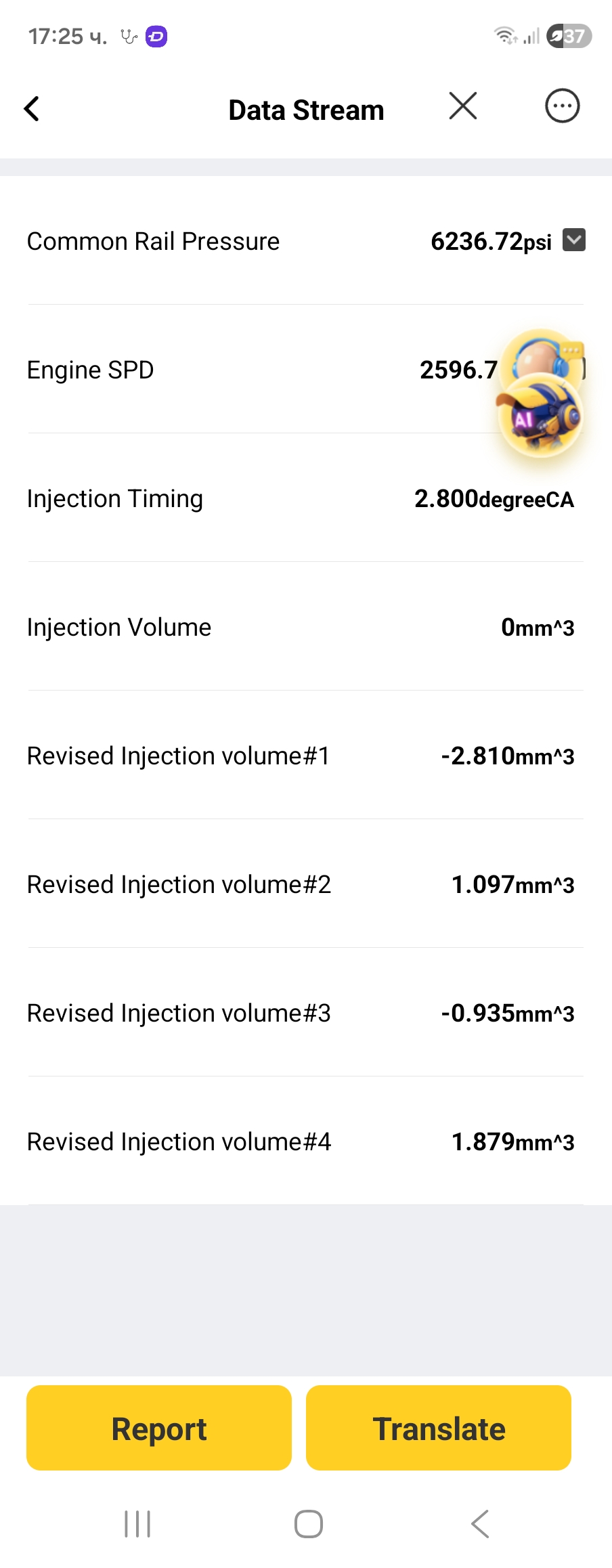This screenshot has width=612, height=1568.
Task: Tap Translate to translate the data stream
Action: (438, 1429)
